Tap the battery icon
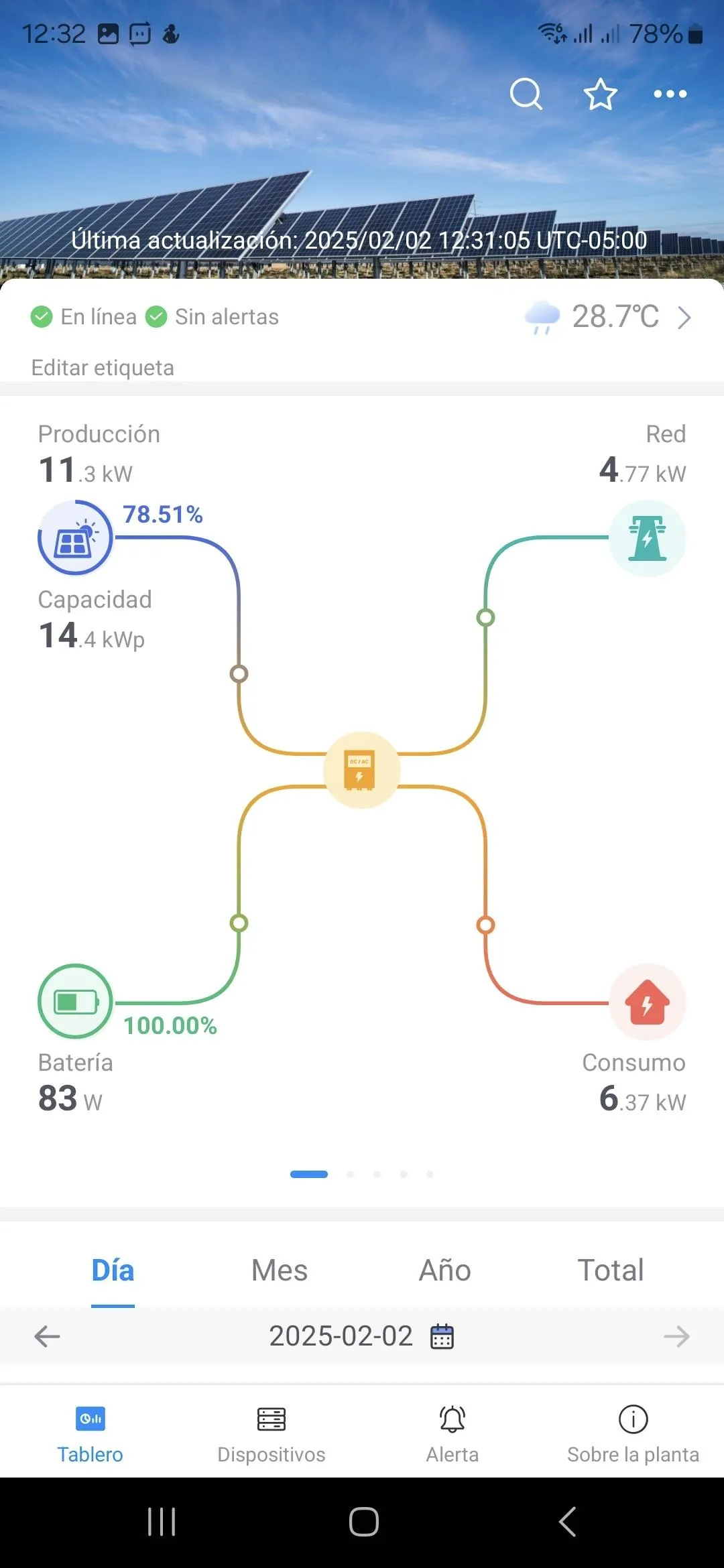724x1568 pixels. (75, 1002)
